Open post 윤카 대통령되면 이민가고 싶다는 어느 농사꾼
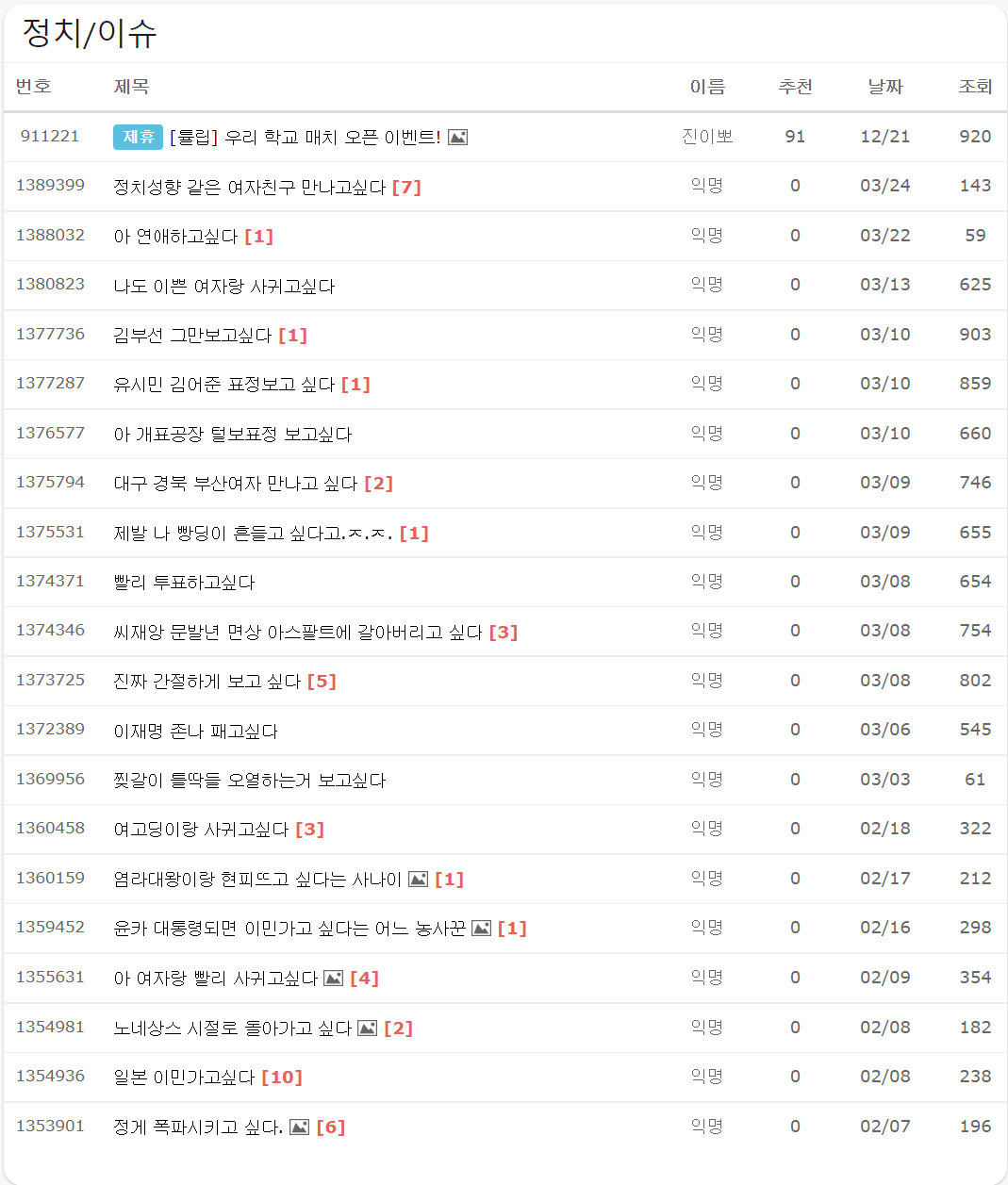The width and height of the screenshot is (1008, 1185). coord(289,929)
